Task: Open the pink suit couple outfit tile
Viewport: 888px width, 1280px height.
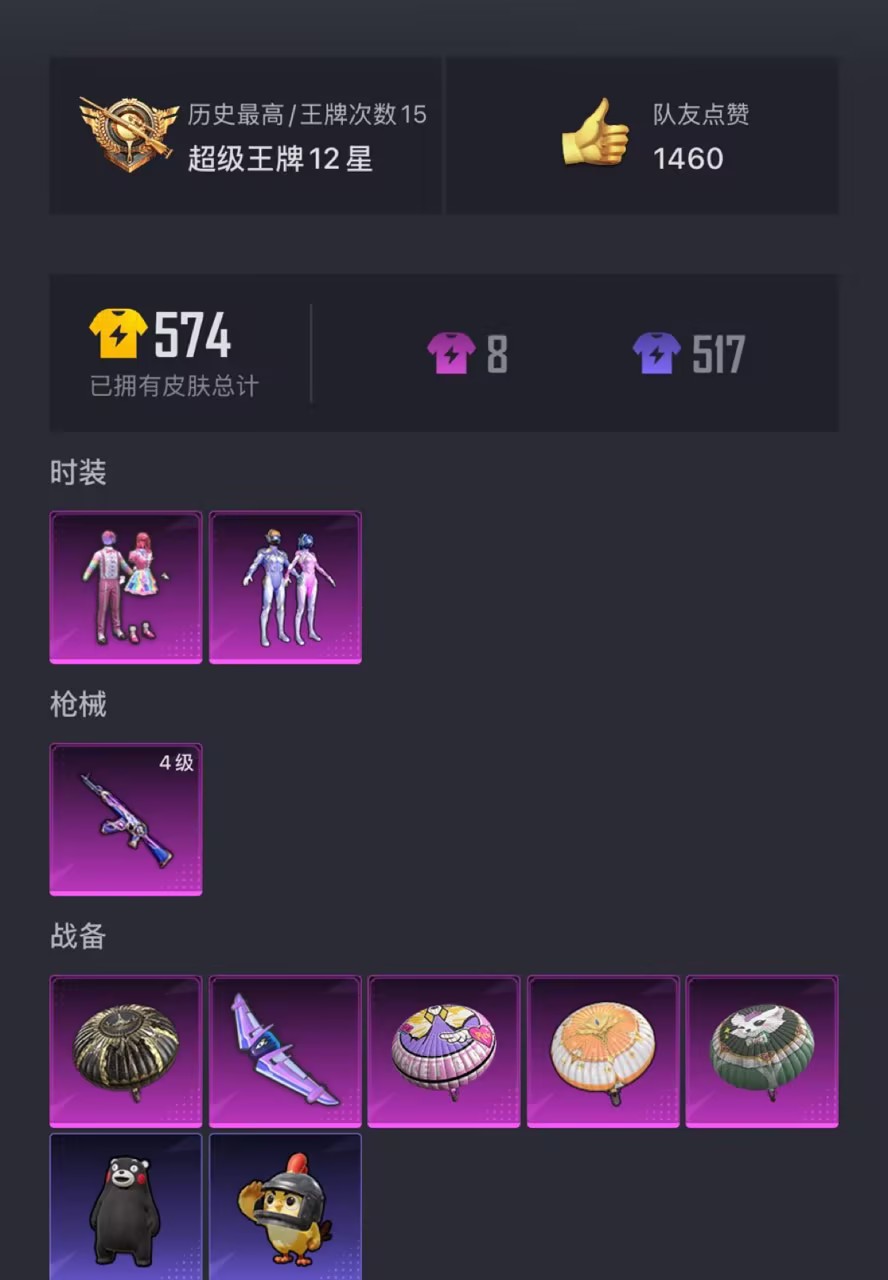Action: 126,587
